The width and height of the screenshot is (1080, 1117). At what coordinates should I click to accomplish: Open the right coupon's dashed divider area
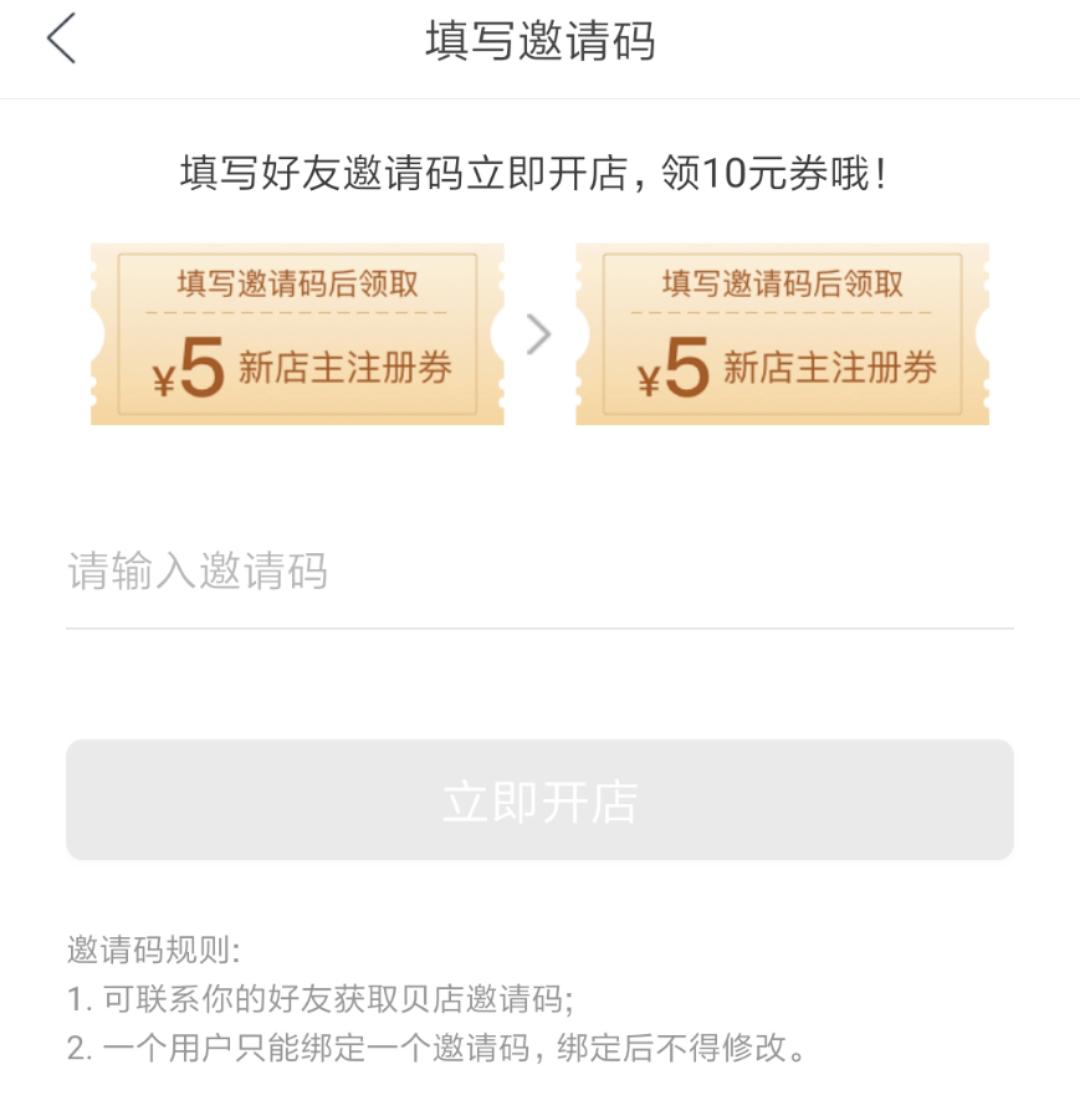coord(782,312)
